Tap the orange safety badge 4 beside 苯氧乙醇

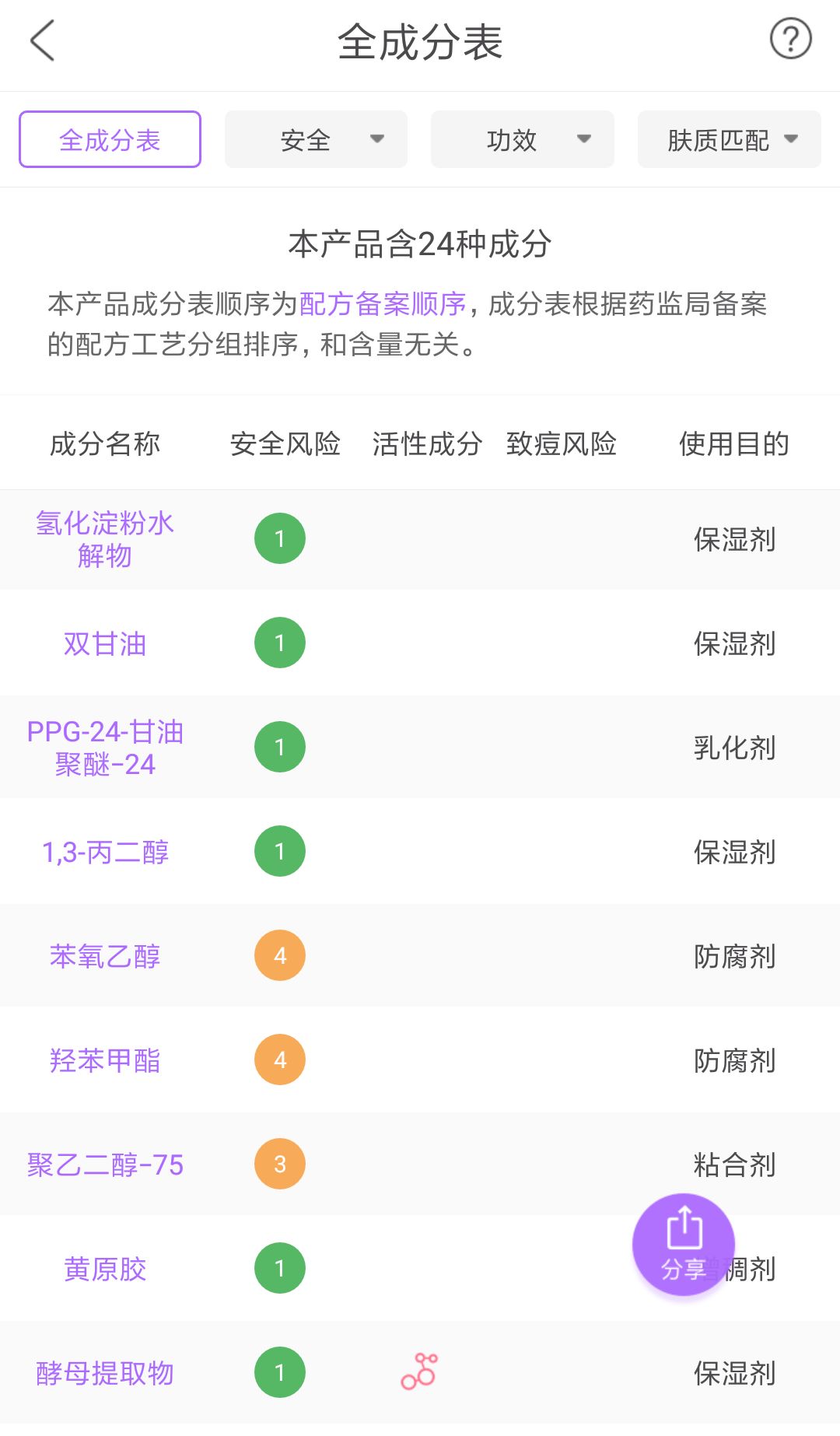279,955
